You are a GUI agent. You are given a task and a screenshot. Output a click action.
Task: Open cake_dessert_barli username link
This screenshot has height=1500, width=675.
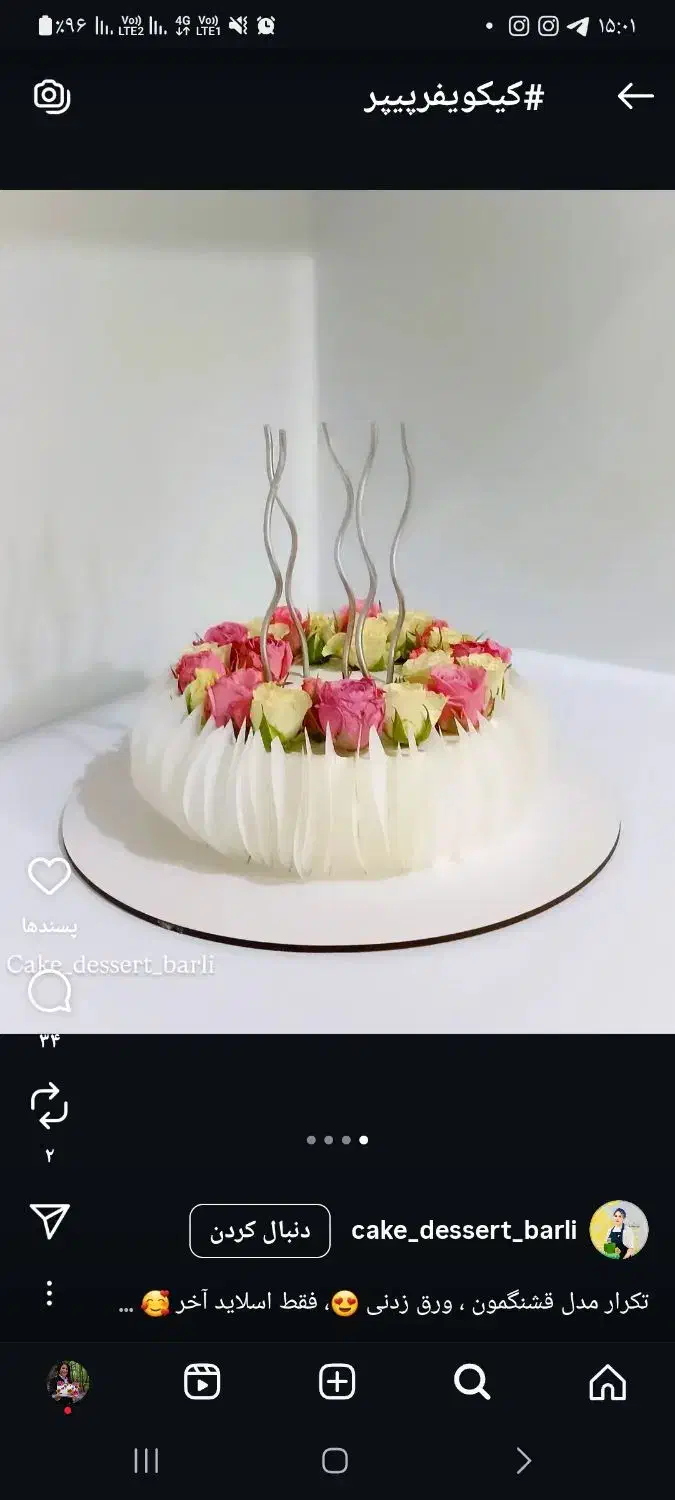464,1231
